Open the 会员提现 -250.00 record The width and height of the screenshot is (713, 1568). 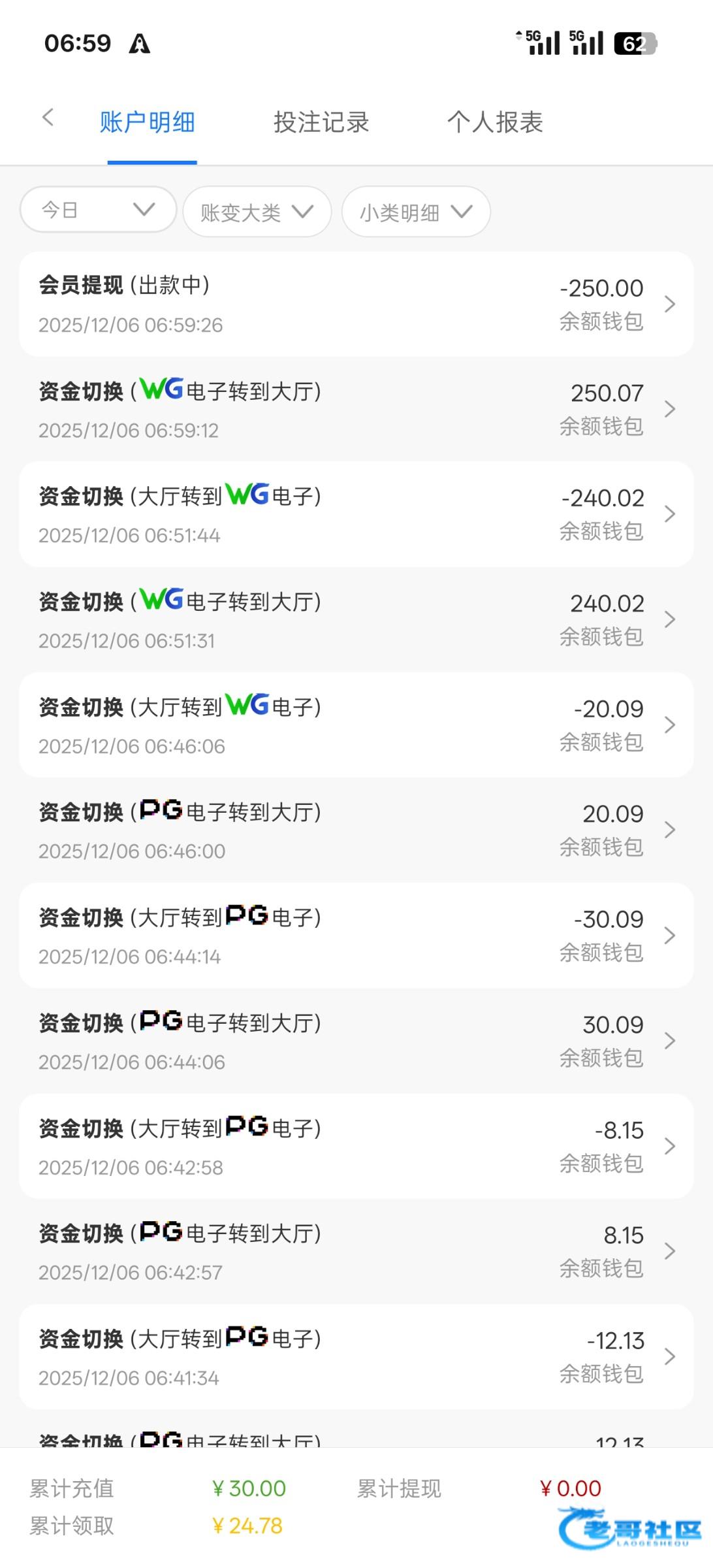click(356, 304)
